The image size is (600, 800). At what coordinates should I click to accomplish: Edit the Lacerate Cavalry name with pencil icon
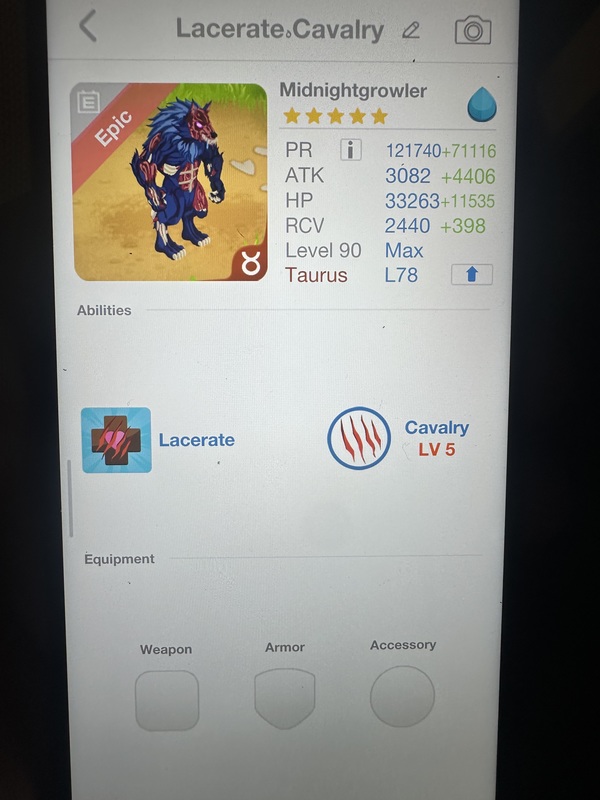(x=410, y=30)
